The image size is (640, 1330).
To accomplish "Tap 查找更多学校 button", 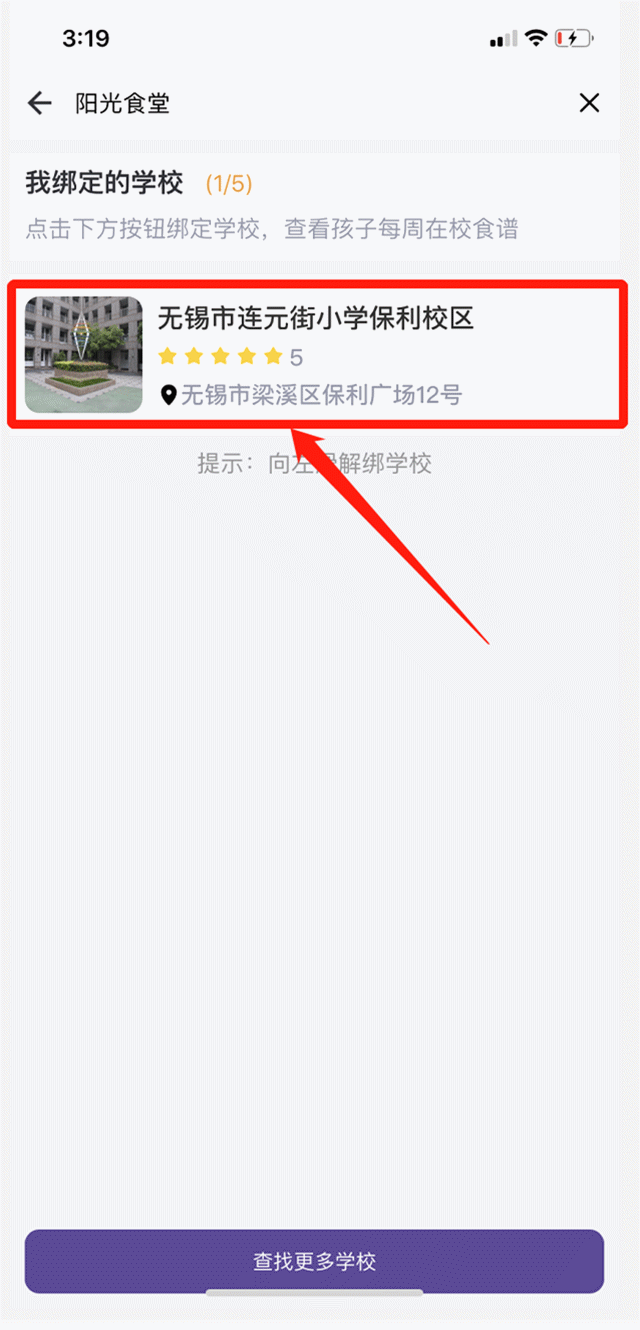I will click(314, 1261).
